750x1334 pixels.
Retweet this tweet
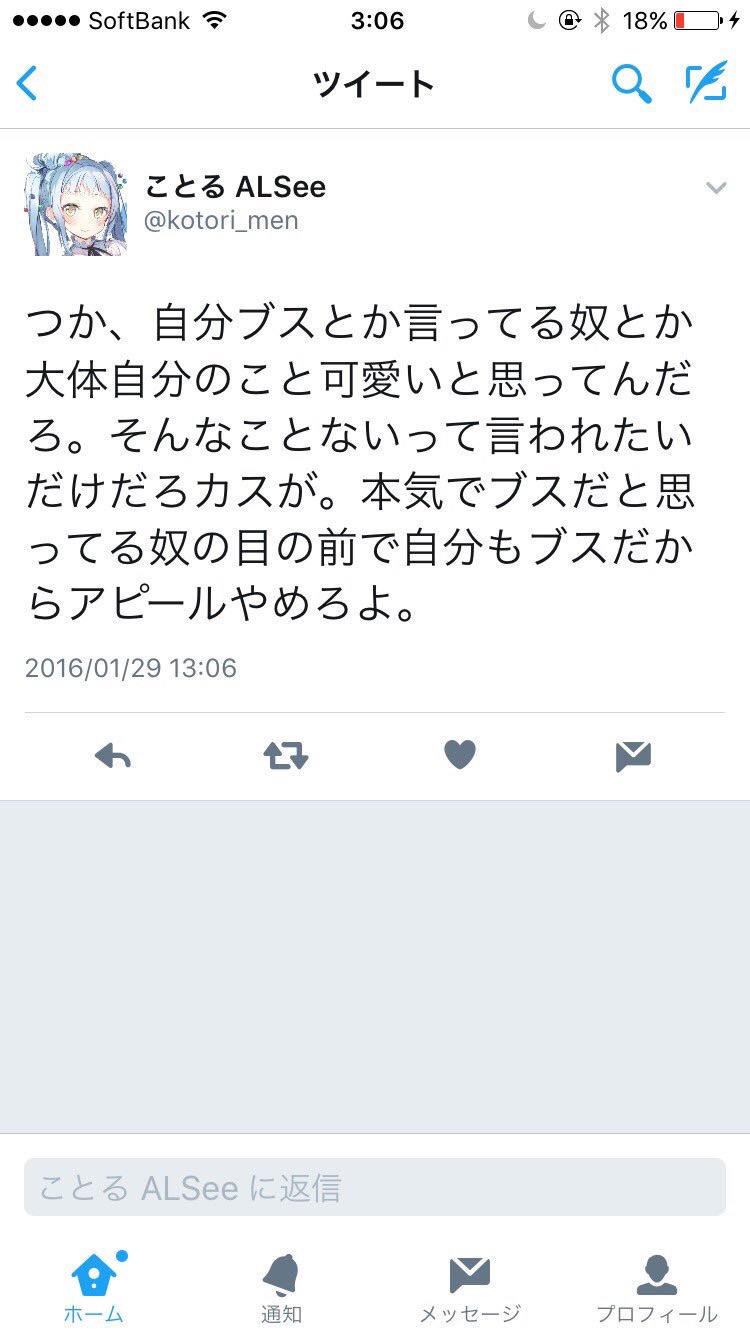[286, 756]
